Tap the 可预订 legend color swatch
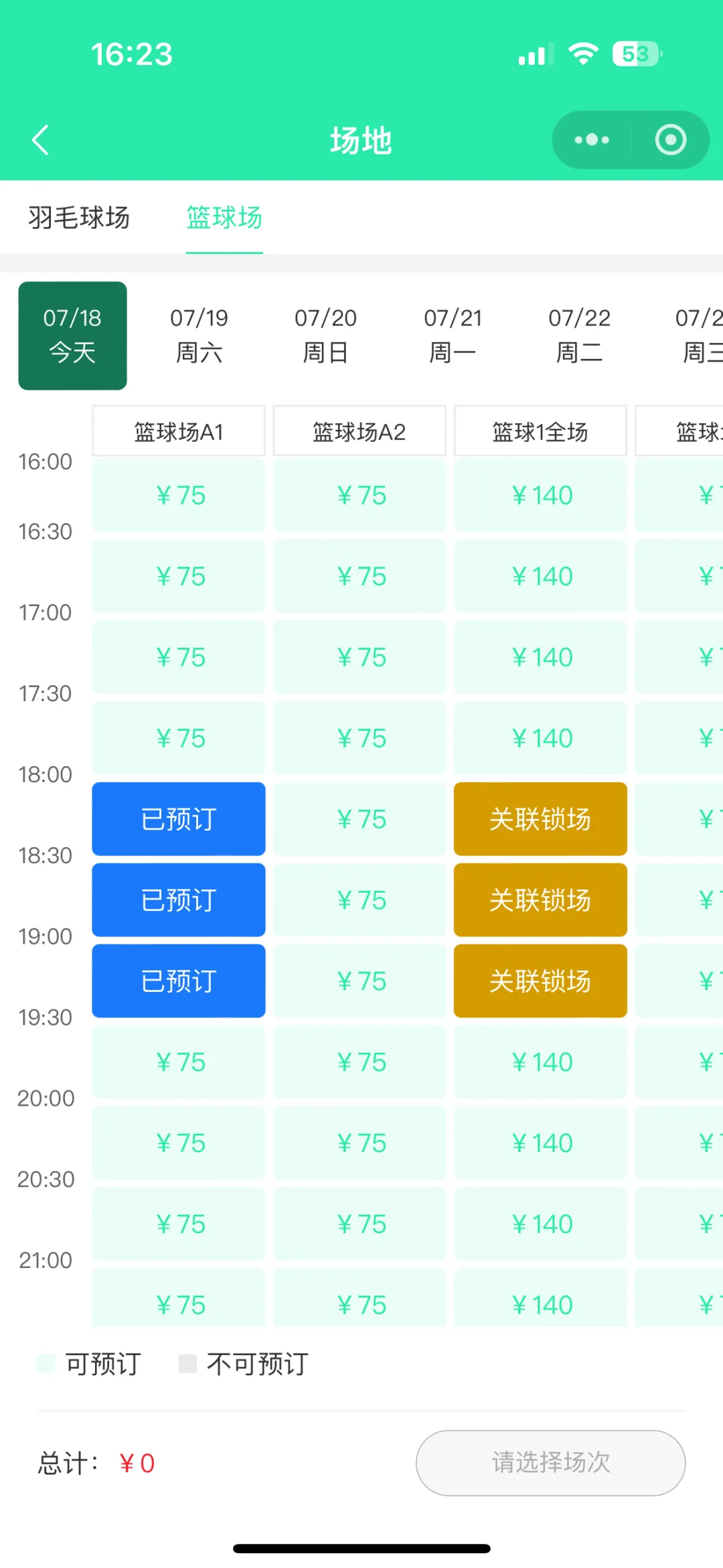Screen dimensions: 723x1568 pos(44,1363)
